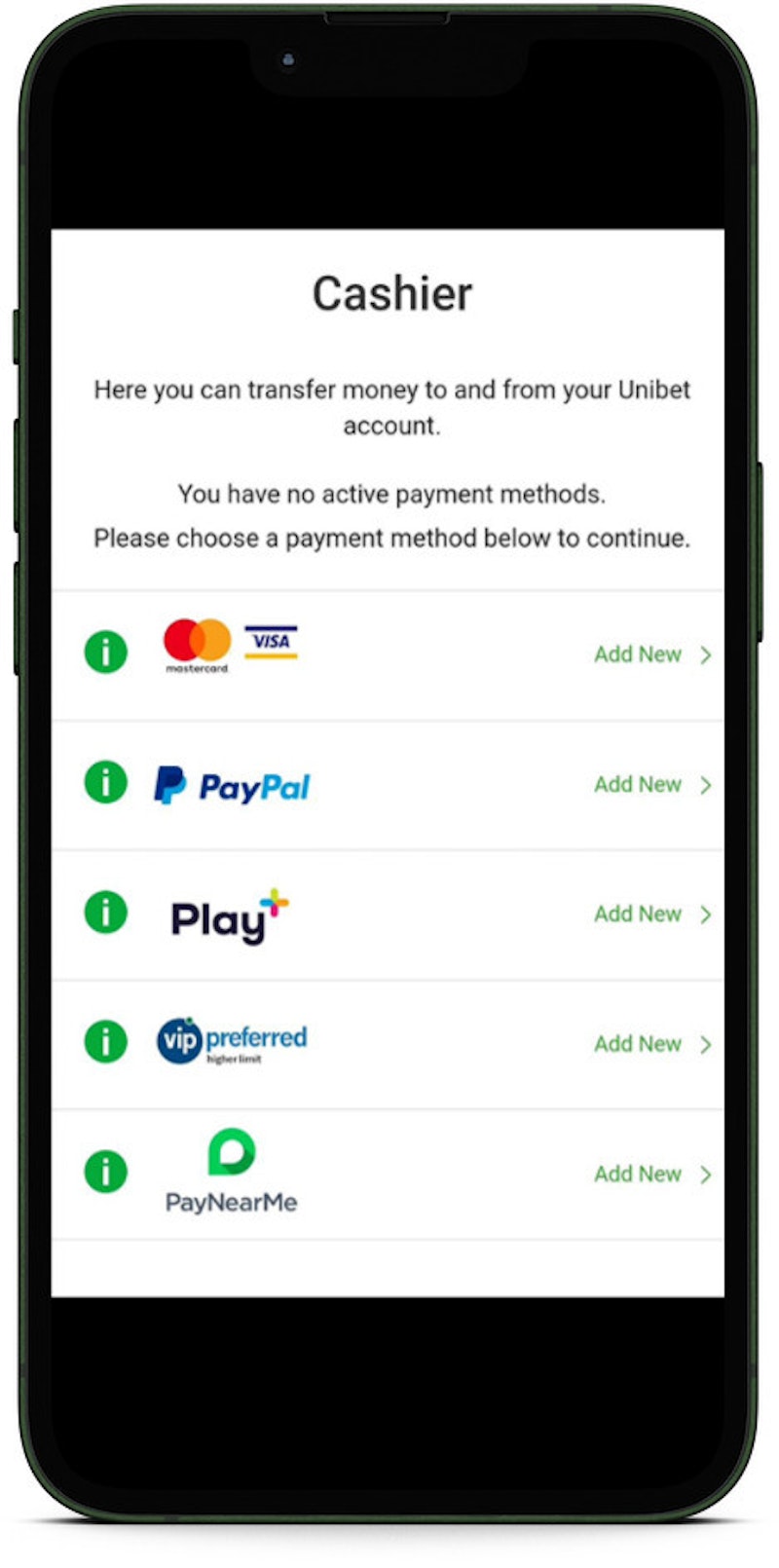The image size is (779, 1568).
Task: Tap info icon beside VIP Preferred
Action: [106, 1041]
